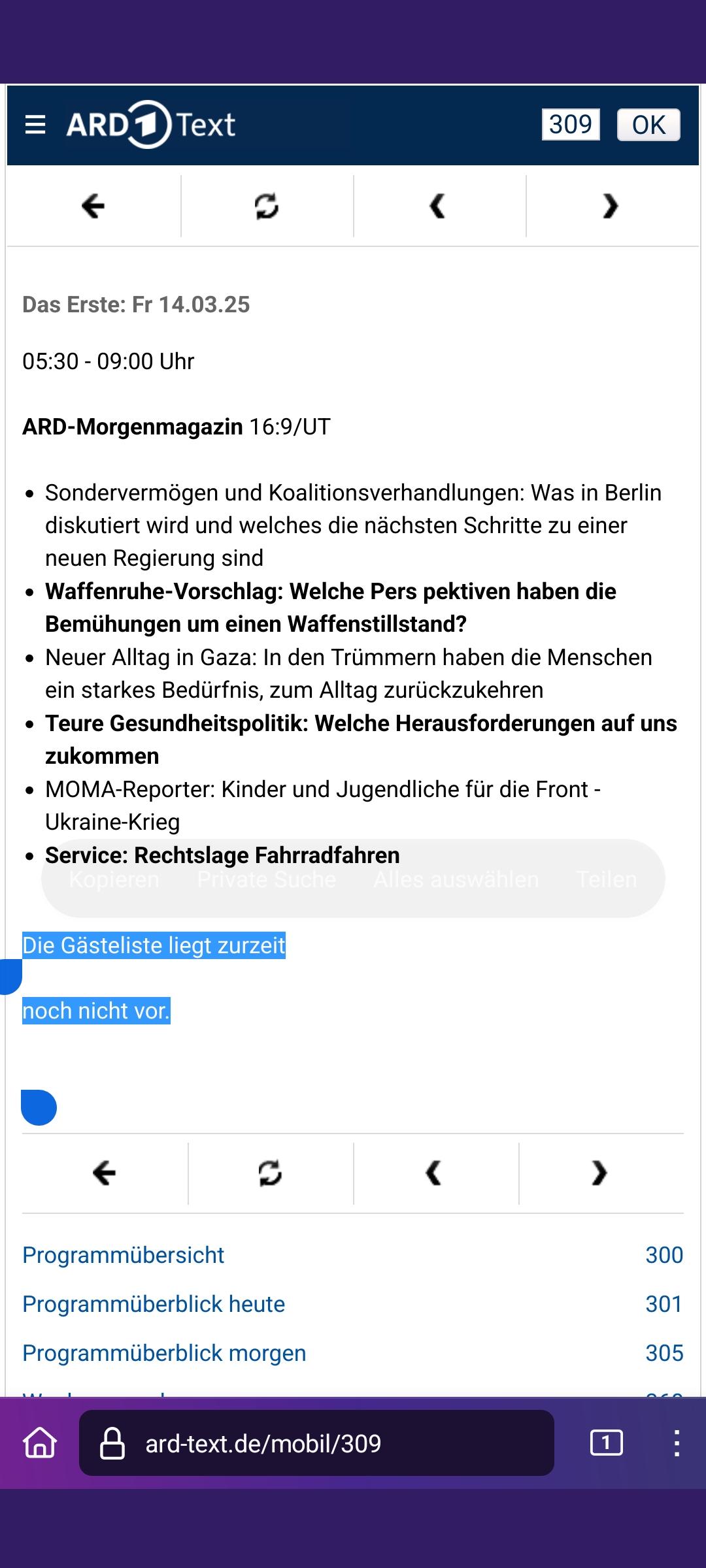The height and width of the screenshot is (1568, 706).
Task: Refresh page using the top reload icon
Action: [x=267, y=206]
